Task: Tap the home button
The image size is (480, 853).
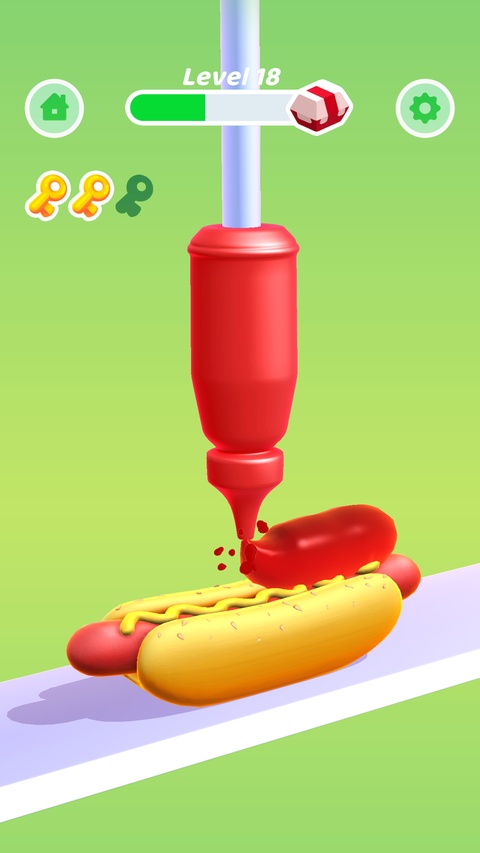Action: pyautogui.click(x=54, y=108)
